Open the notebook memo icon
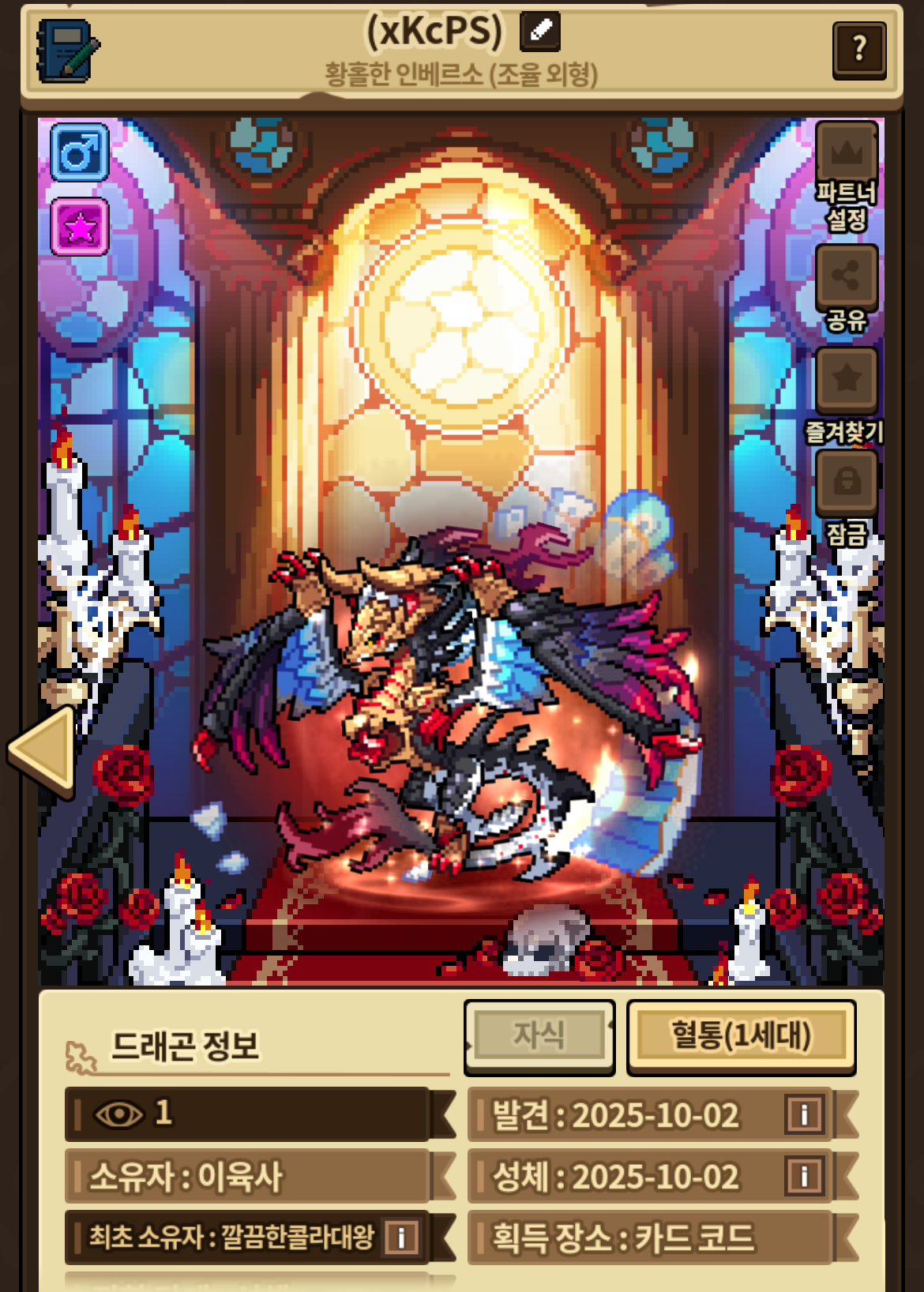The height and width of the screenshot is (1292, 924). (68, 51)
